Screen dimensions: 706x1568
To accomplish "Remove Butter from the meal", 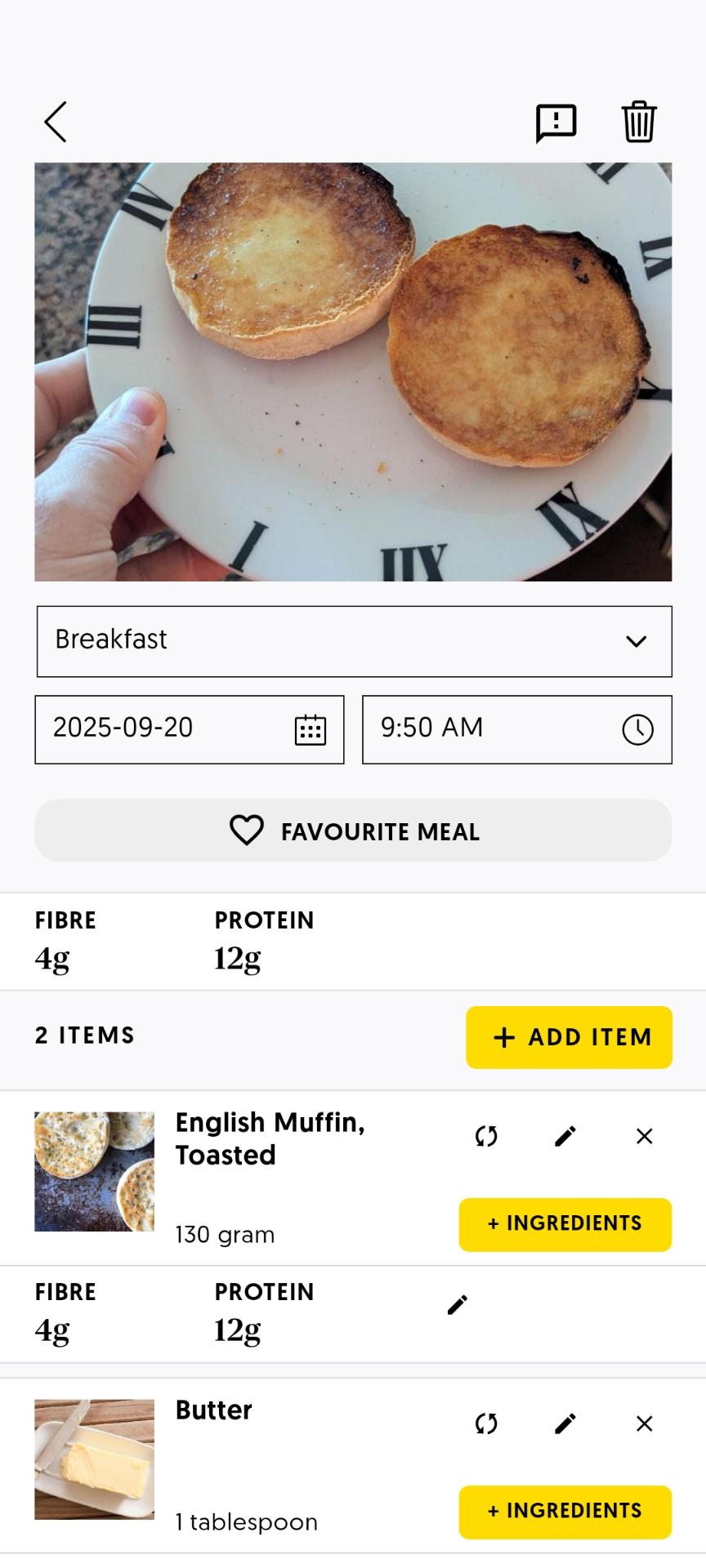I will [644, 1423].
